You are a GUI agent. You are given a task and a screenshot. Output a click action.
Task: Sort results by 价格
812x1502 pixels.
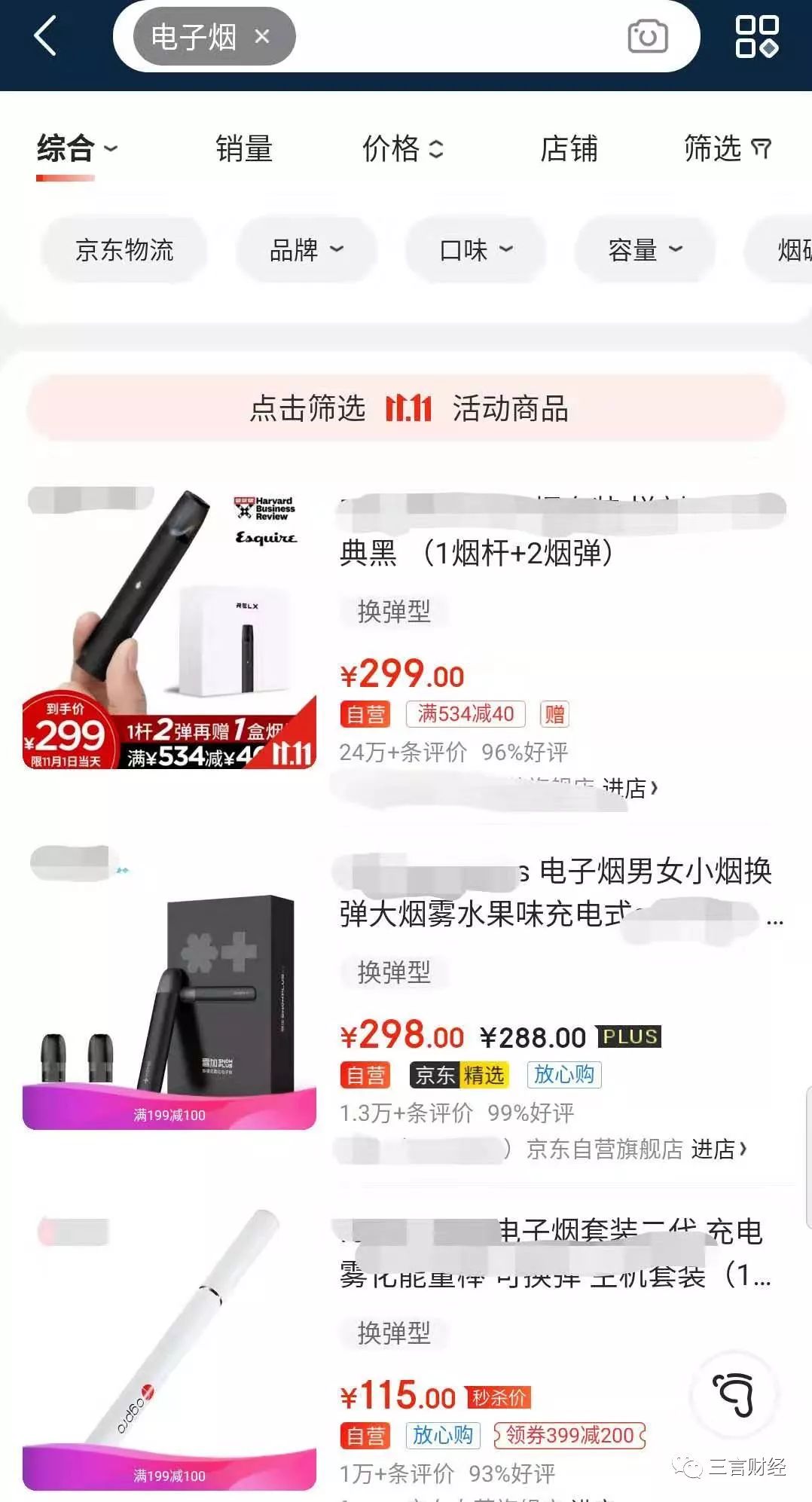tap(402, 148)
